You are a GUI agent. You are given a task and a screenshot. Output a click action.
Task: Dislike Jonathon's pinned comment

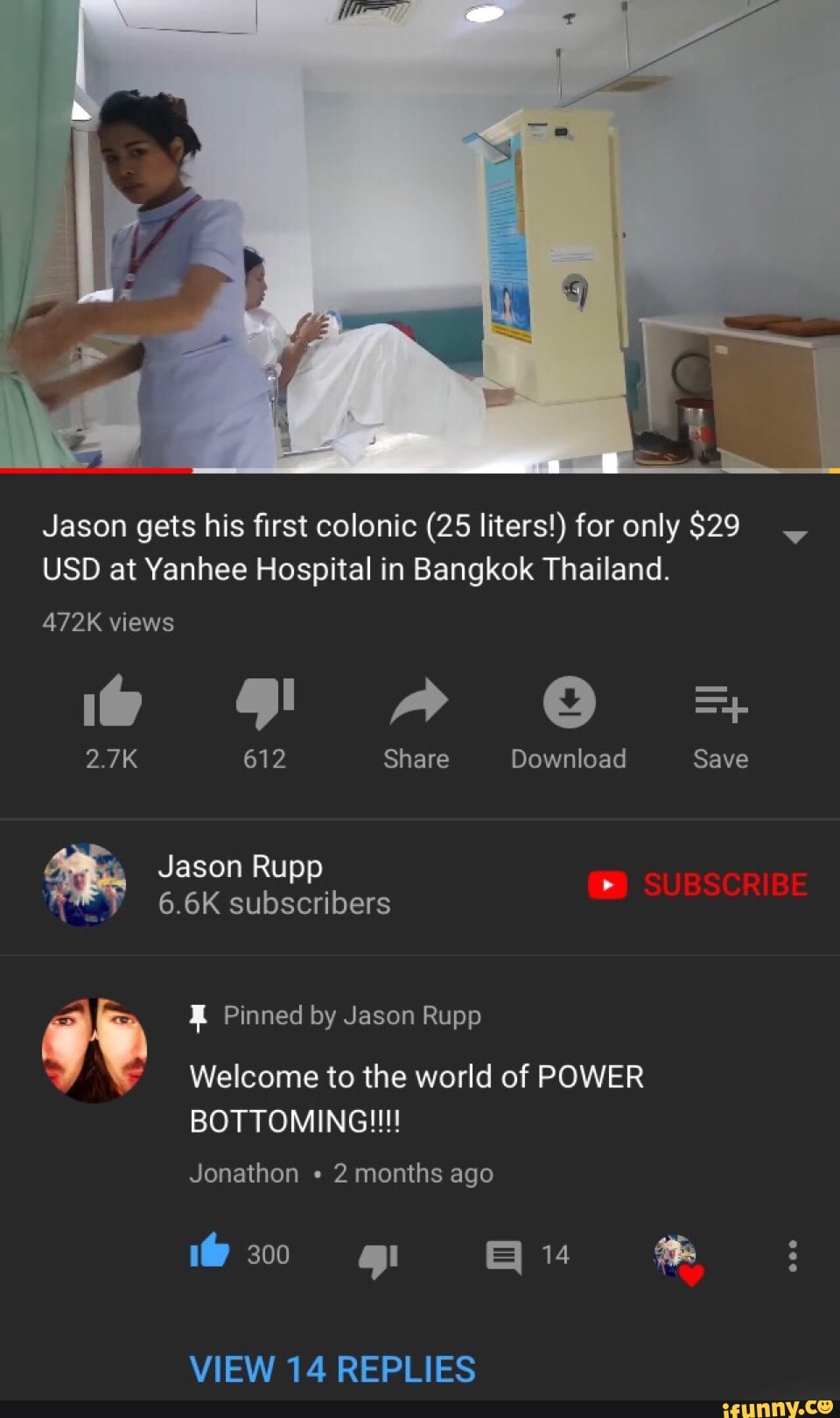tap(378, 1259)
